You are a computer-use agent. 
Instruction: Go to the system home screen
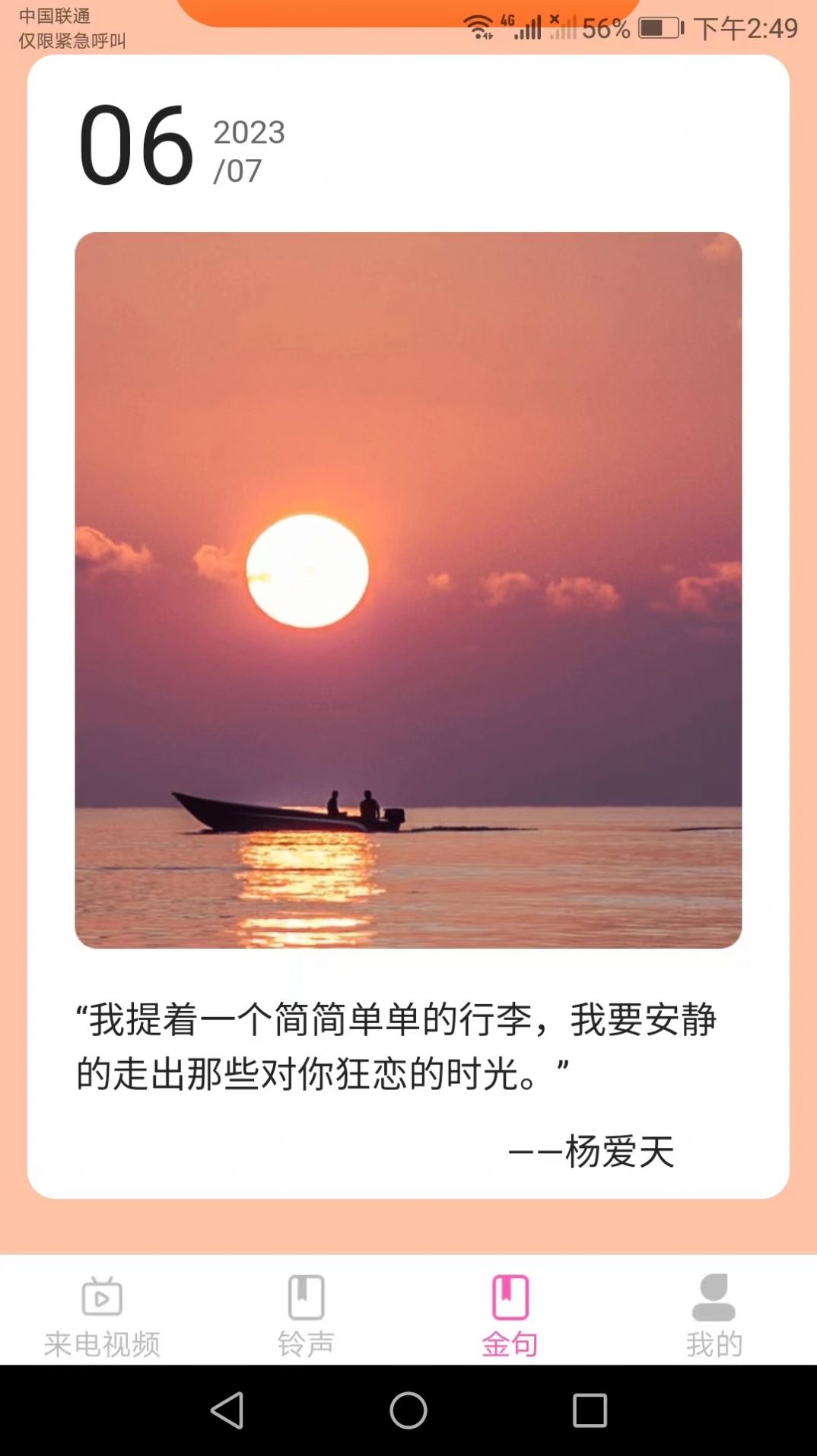[408, 1410]
